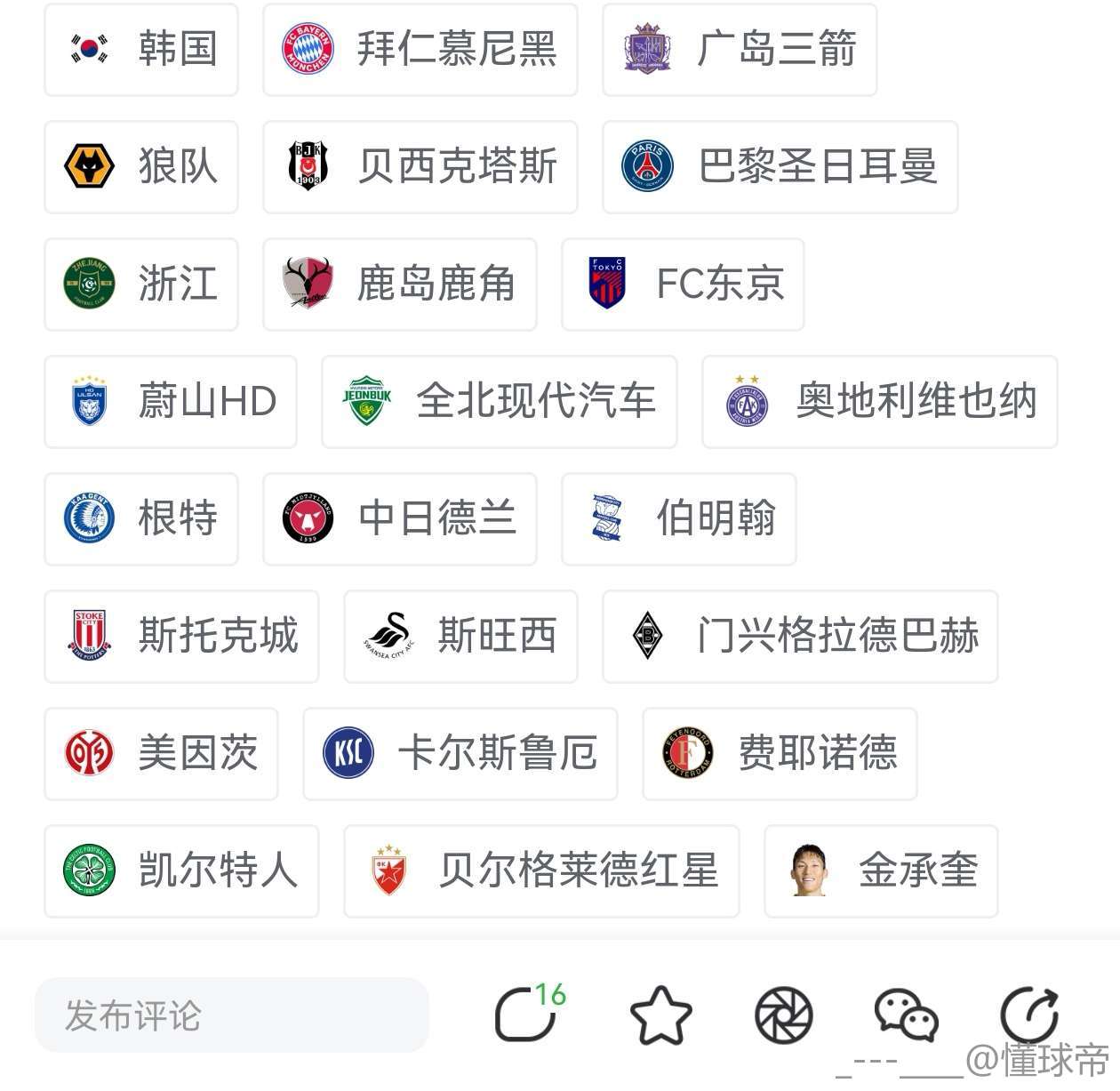
Task: Open the share arrow icon
Action: tap(1029, 1015)
